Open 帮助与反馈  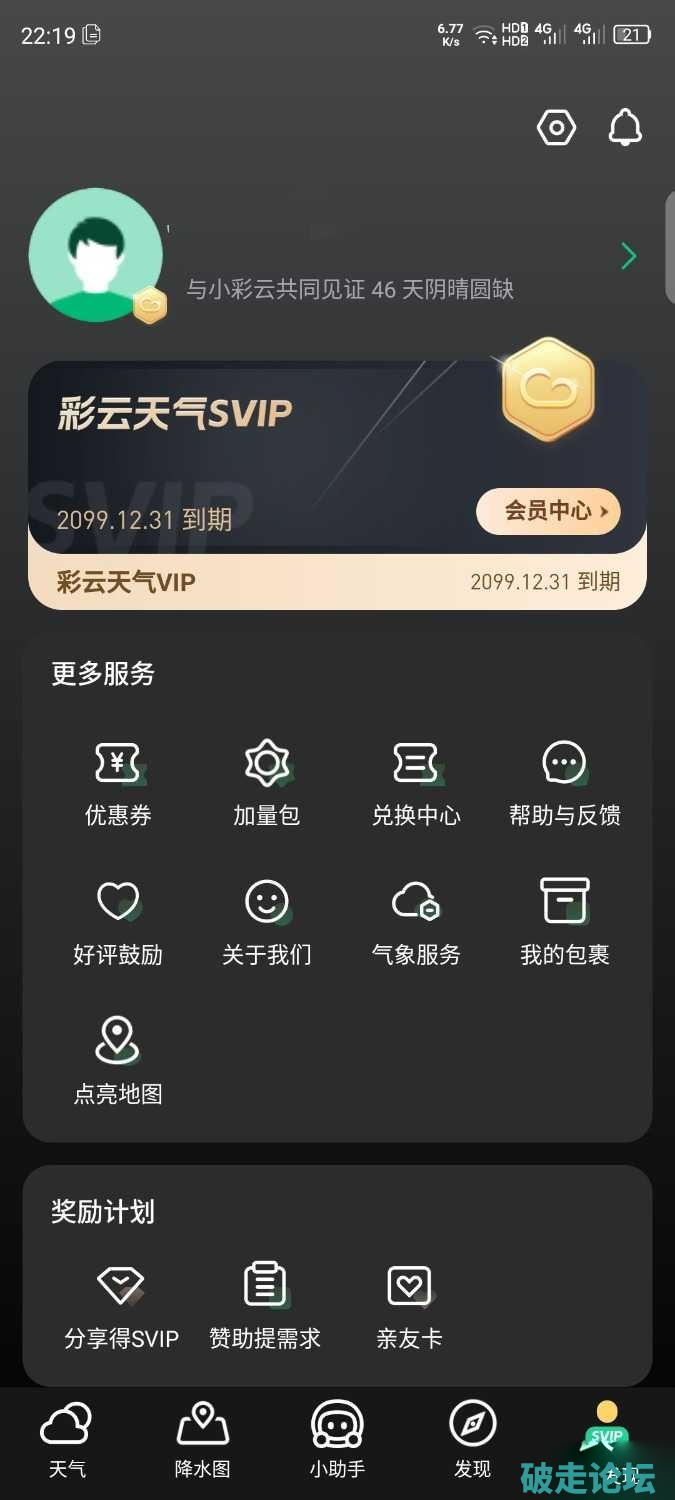[565, 784]
